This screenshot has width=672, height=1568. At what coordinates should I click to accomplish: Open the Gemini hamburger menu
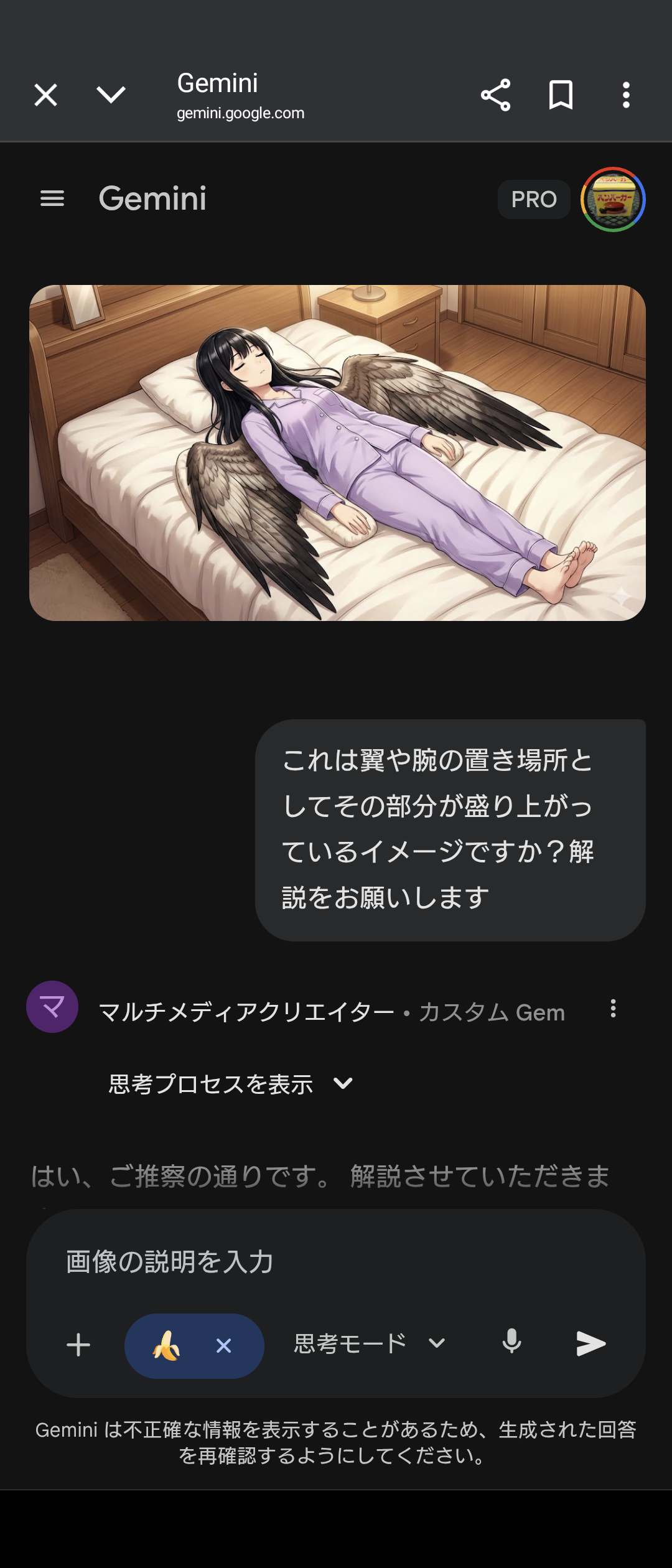coord(52,198)
